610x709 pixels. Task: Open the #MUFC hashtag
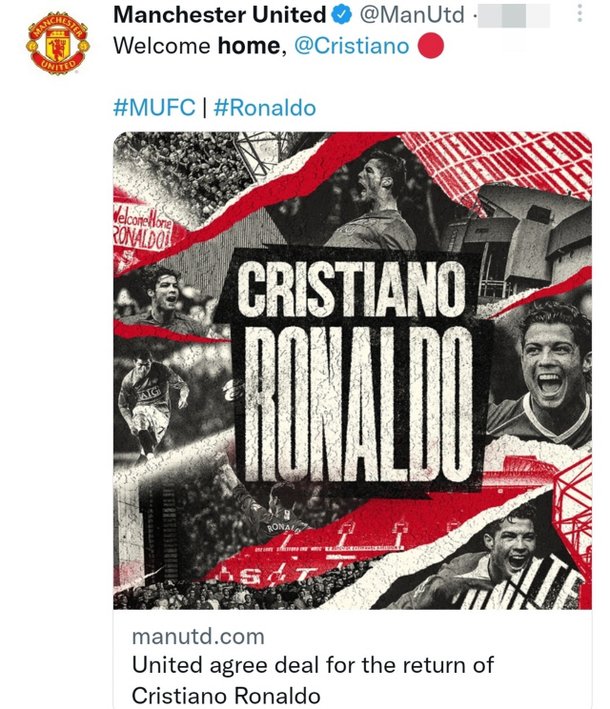[154, 108]
